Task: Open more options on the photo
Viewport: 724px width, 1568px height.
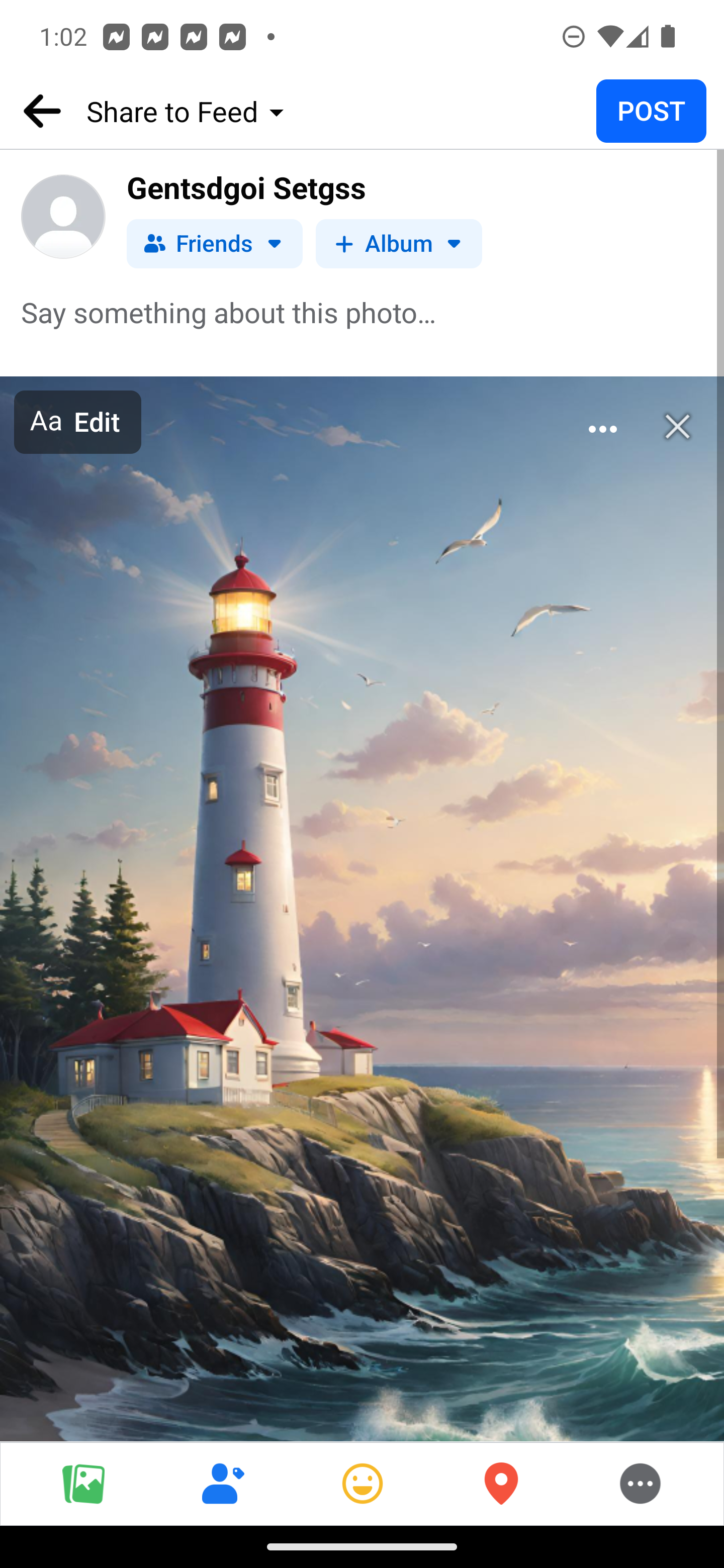Action: pyautogui.click(x=602, y=429)
